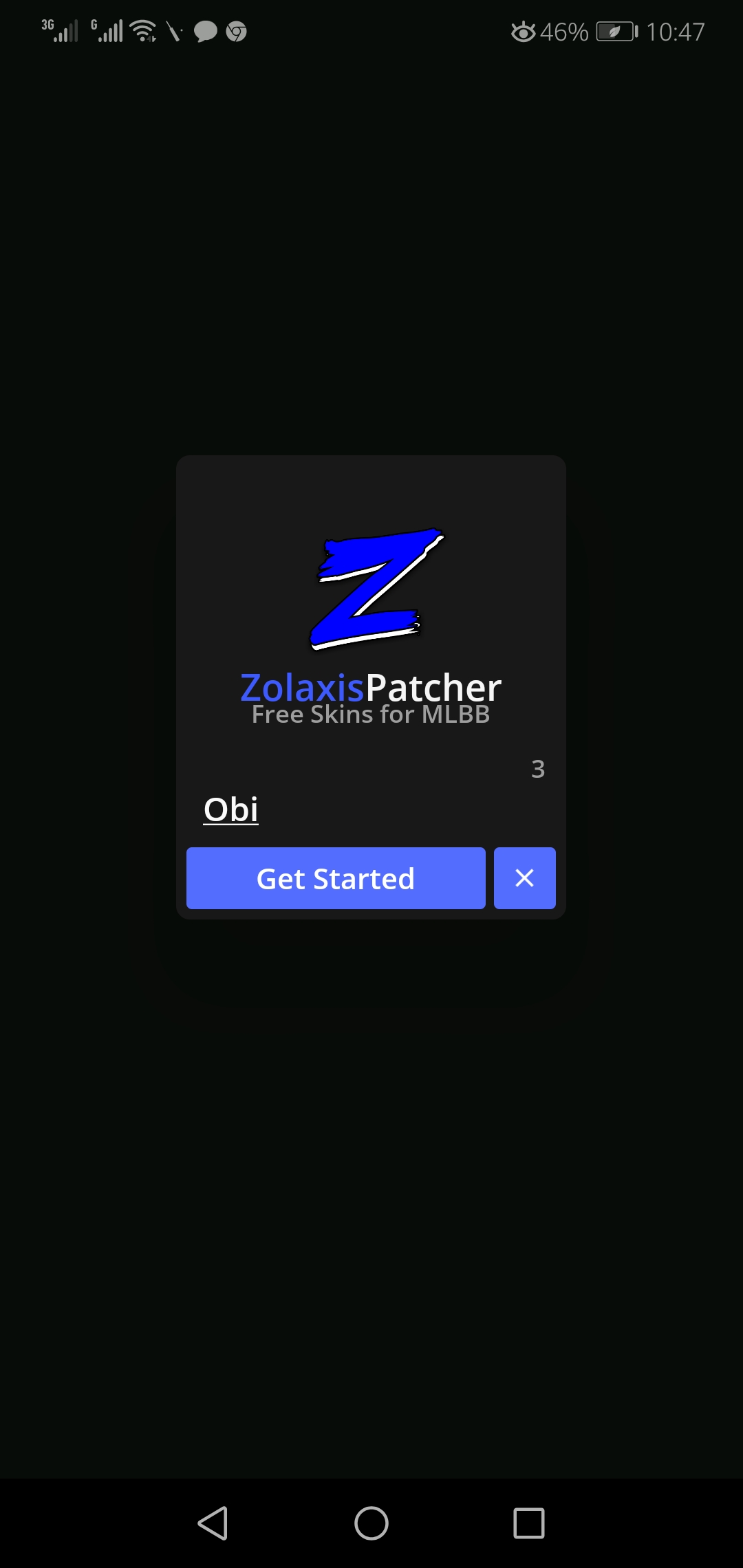Tap the Get Started button
The height and width of the screenshot is (1568, 743).
pyautogui.click(x=336, y=878)
